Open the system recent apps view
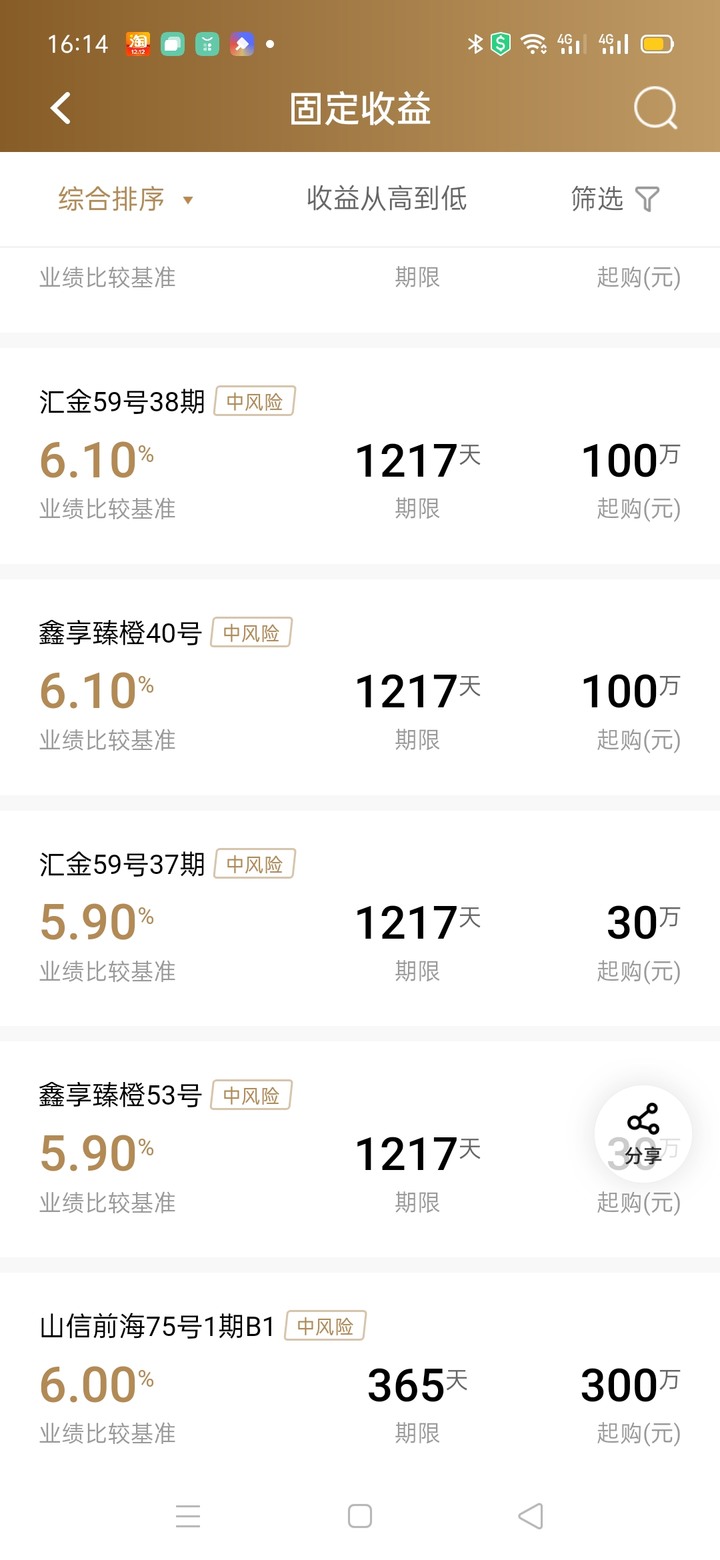This screenshot has width=720, height=1560. [188, 1516]
